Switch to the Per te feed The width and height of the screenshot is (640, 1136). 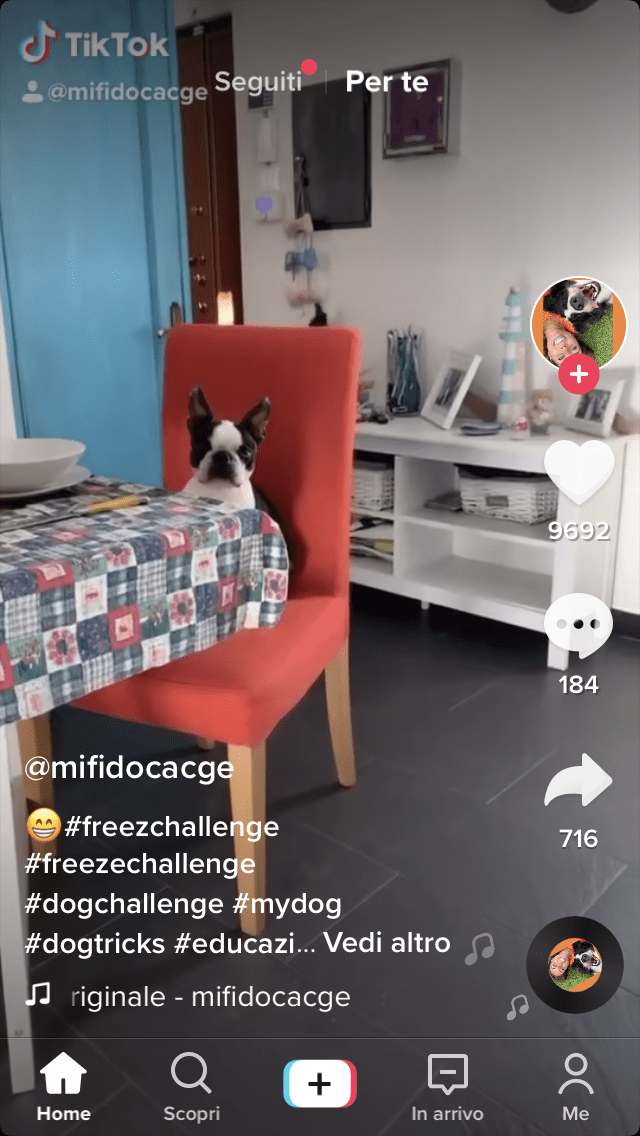click(x=386, y=81)
